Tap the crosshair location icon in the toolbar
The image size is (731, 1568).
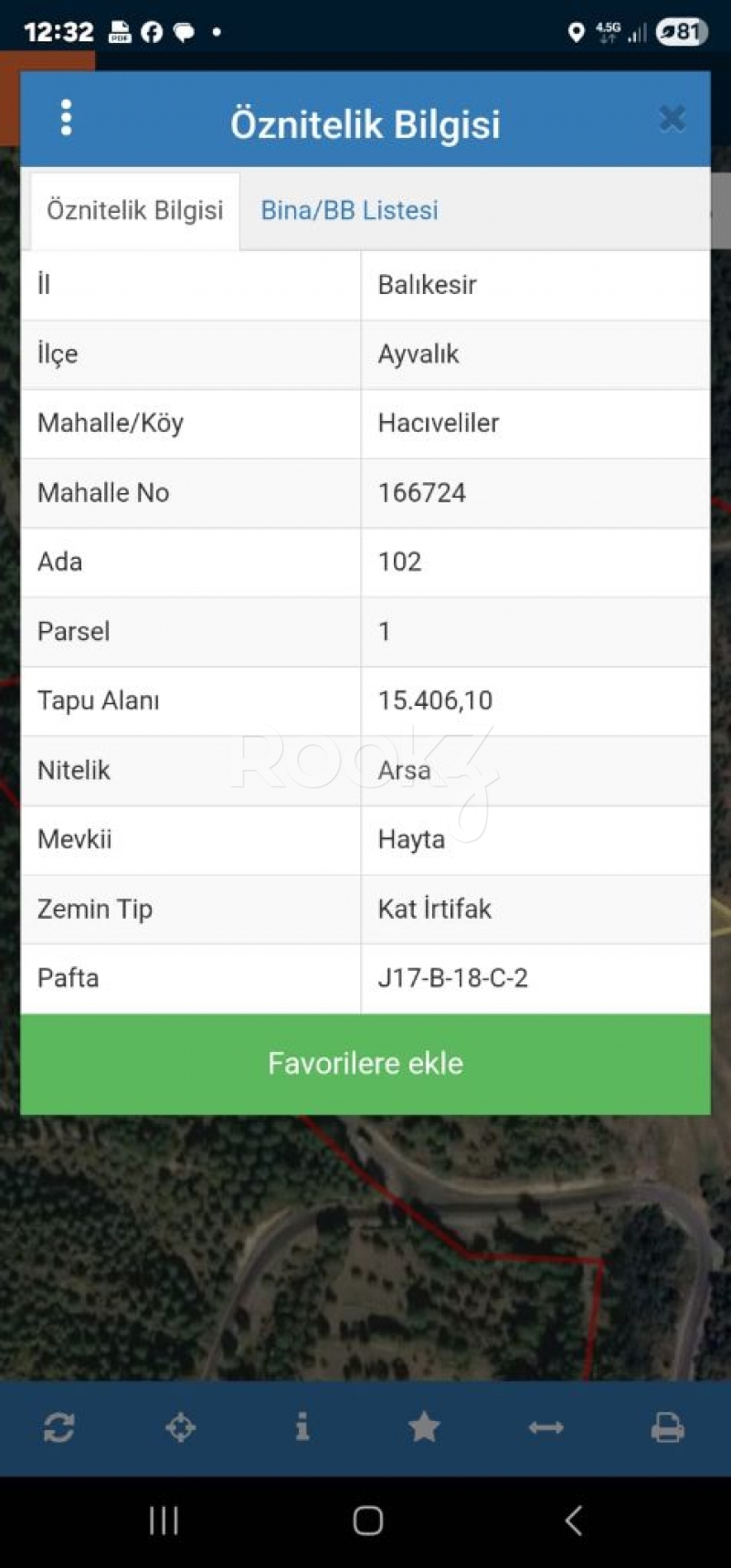(181, 1427)
